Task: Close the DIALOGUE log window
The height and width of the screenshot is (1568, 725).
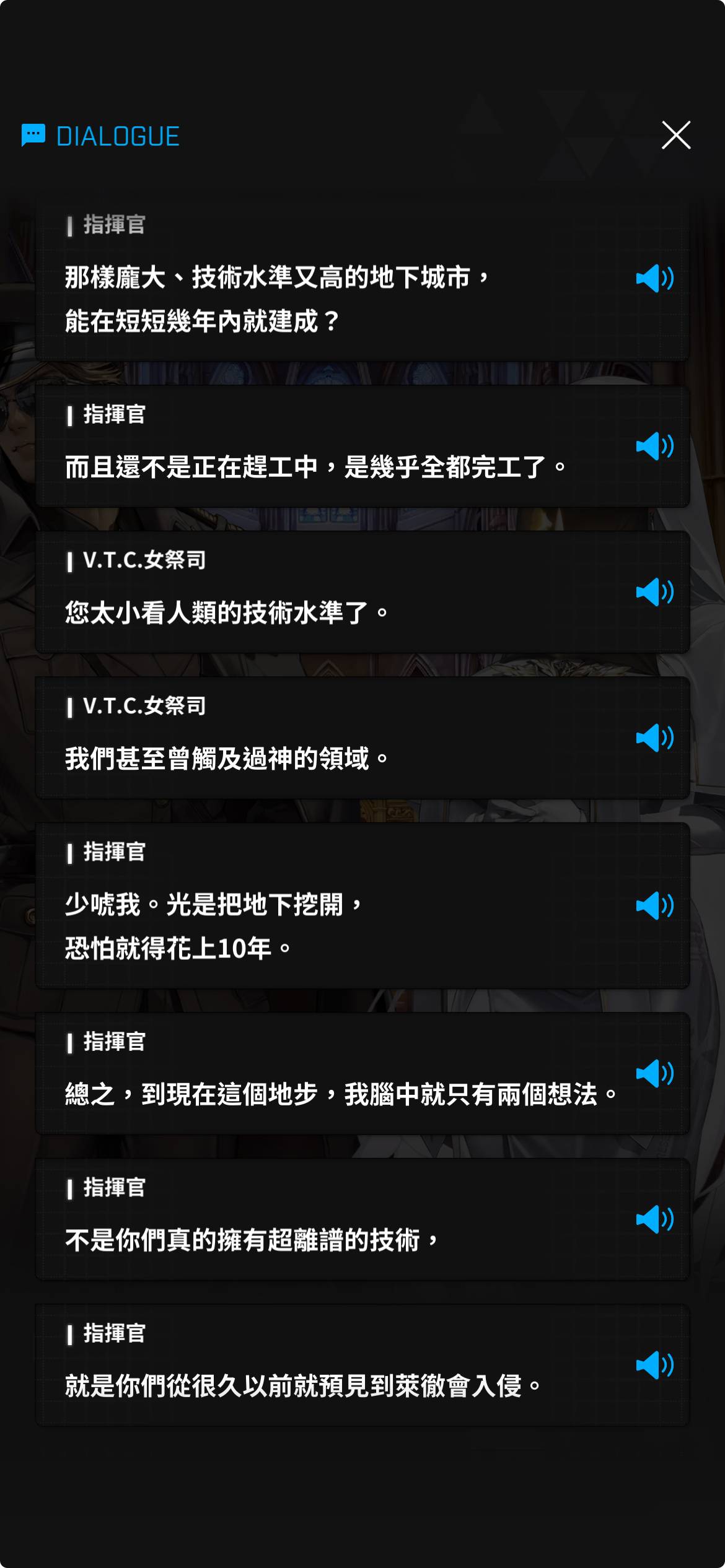Action: tap(675, 135)
